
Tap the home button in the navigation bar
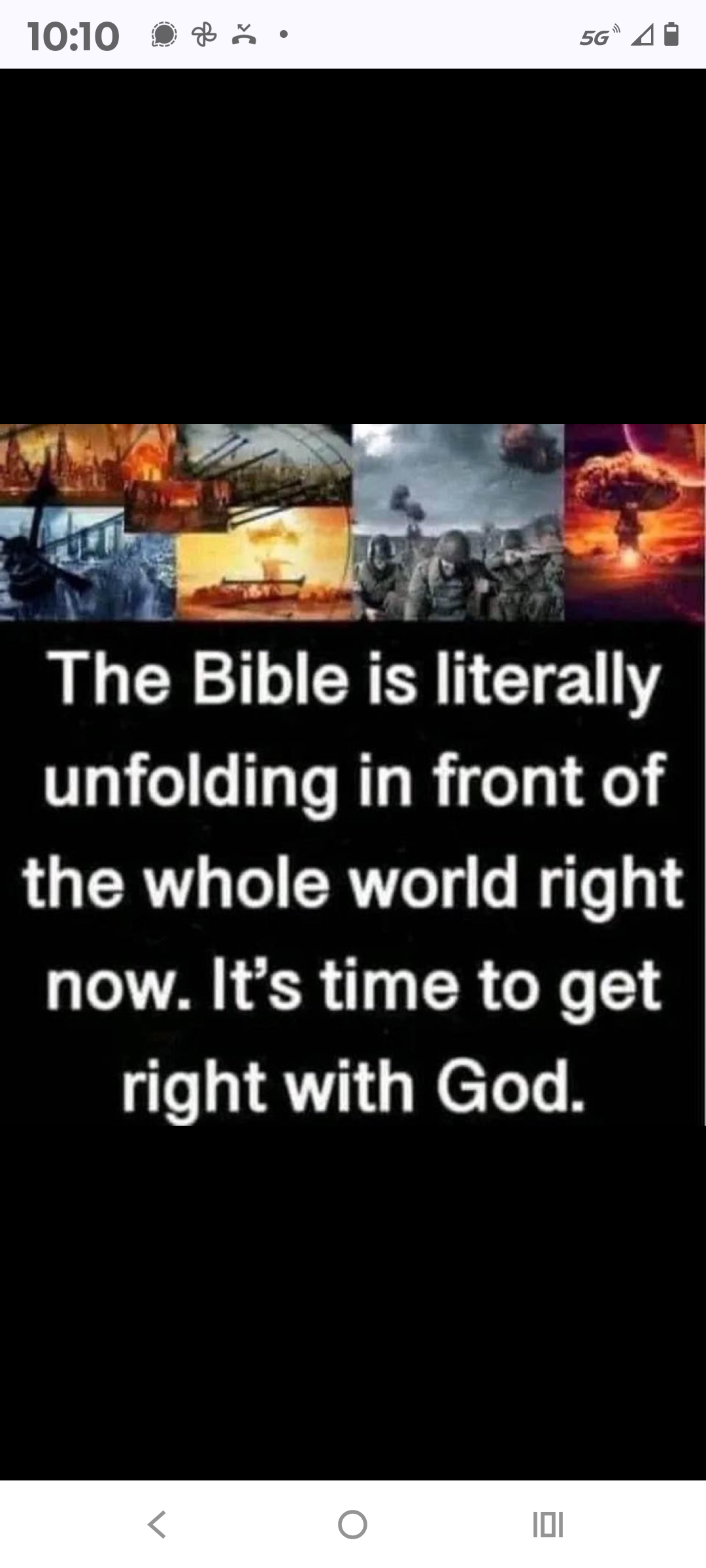pos(352,1525)
